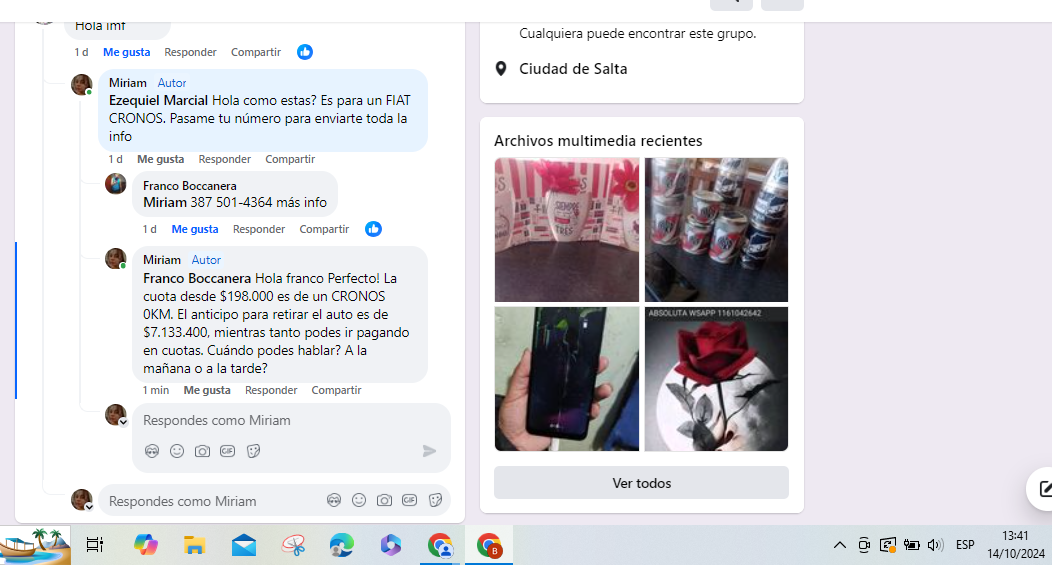Viewport: 1052px width, 565px height.
Task: Remove like from Franco Boccanera's comment
Action: click(x=195, y=229)
